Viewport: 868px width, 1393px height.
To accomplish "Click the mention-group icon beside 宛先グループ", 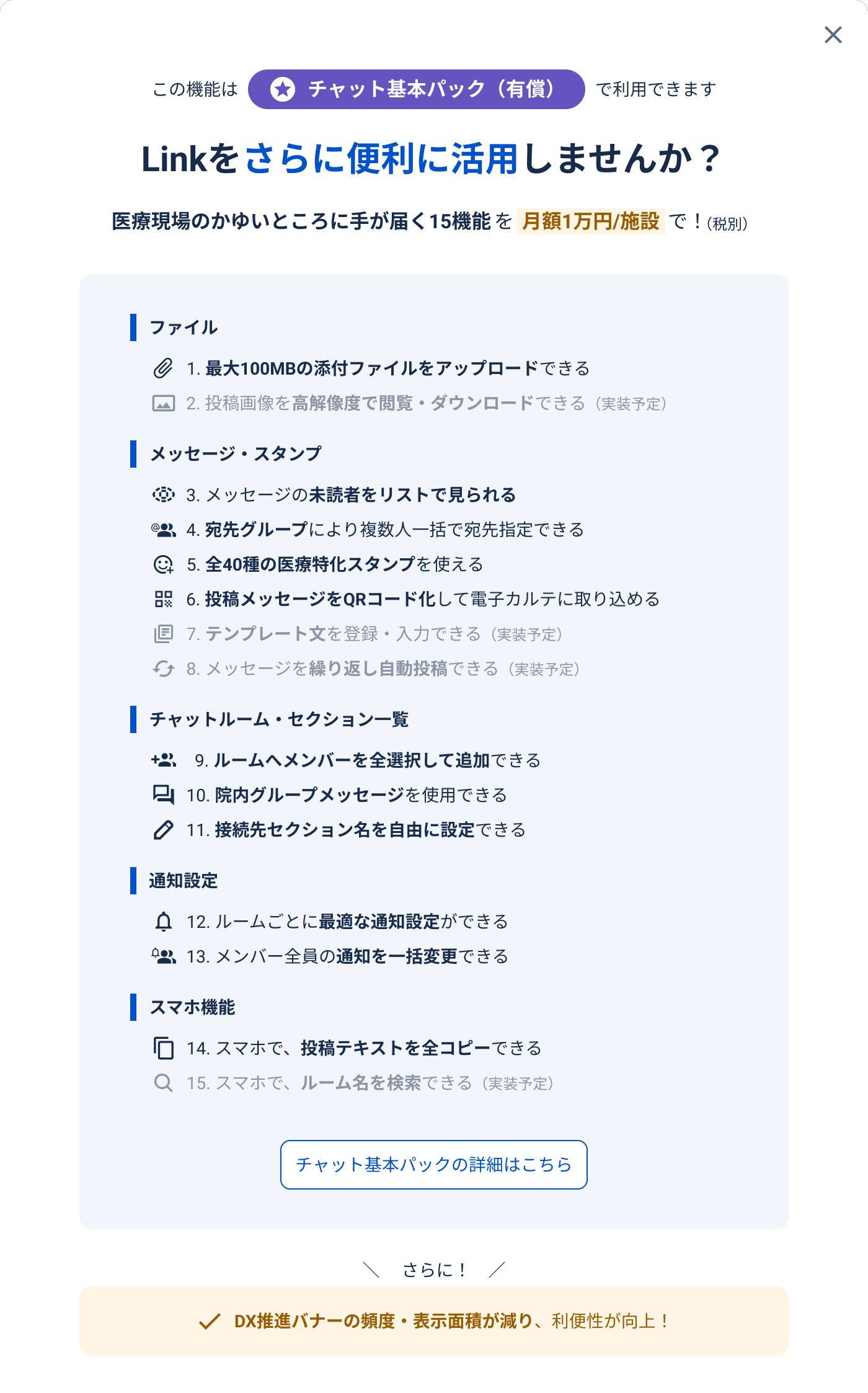I will point(164,530).
